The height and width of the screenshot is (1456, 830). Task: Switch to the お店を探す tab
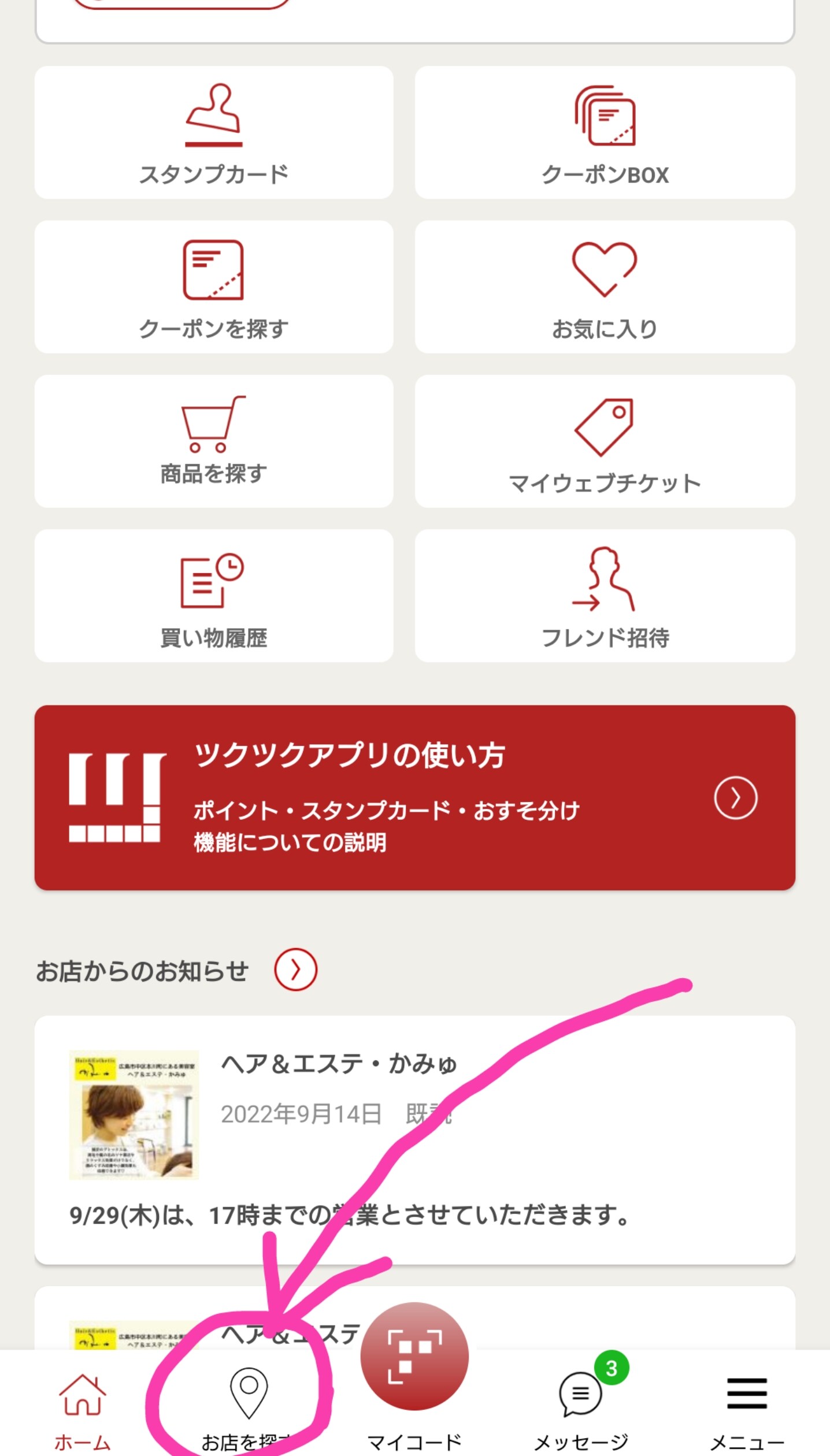[249, 1410]
